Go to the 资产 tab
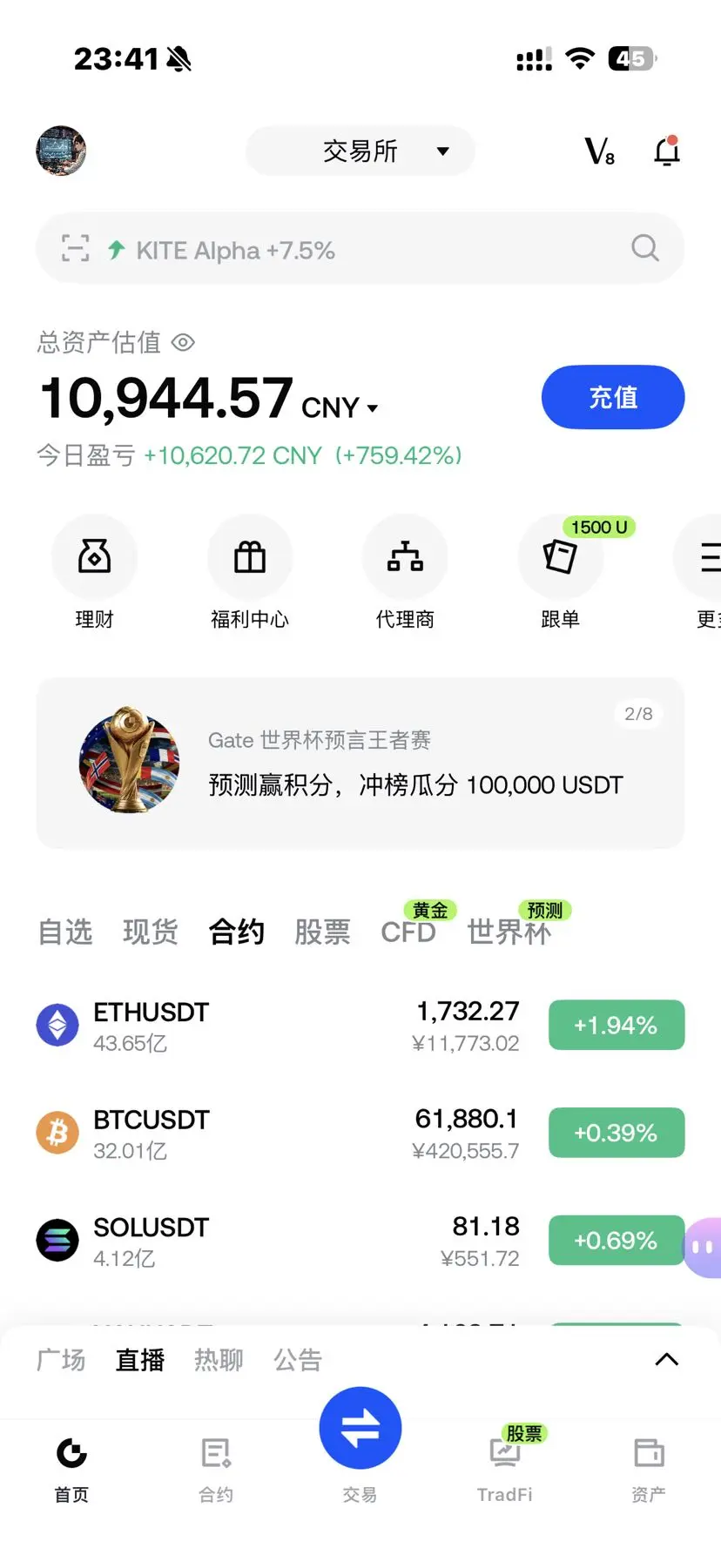The height and width of the screenshot is (1568, 721). (649, 1470)
